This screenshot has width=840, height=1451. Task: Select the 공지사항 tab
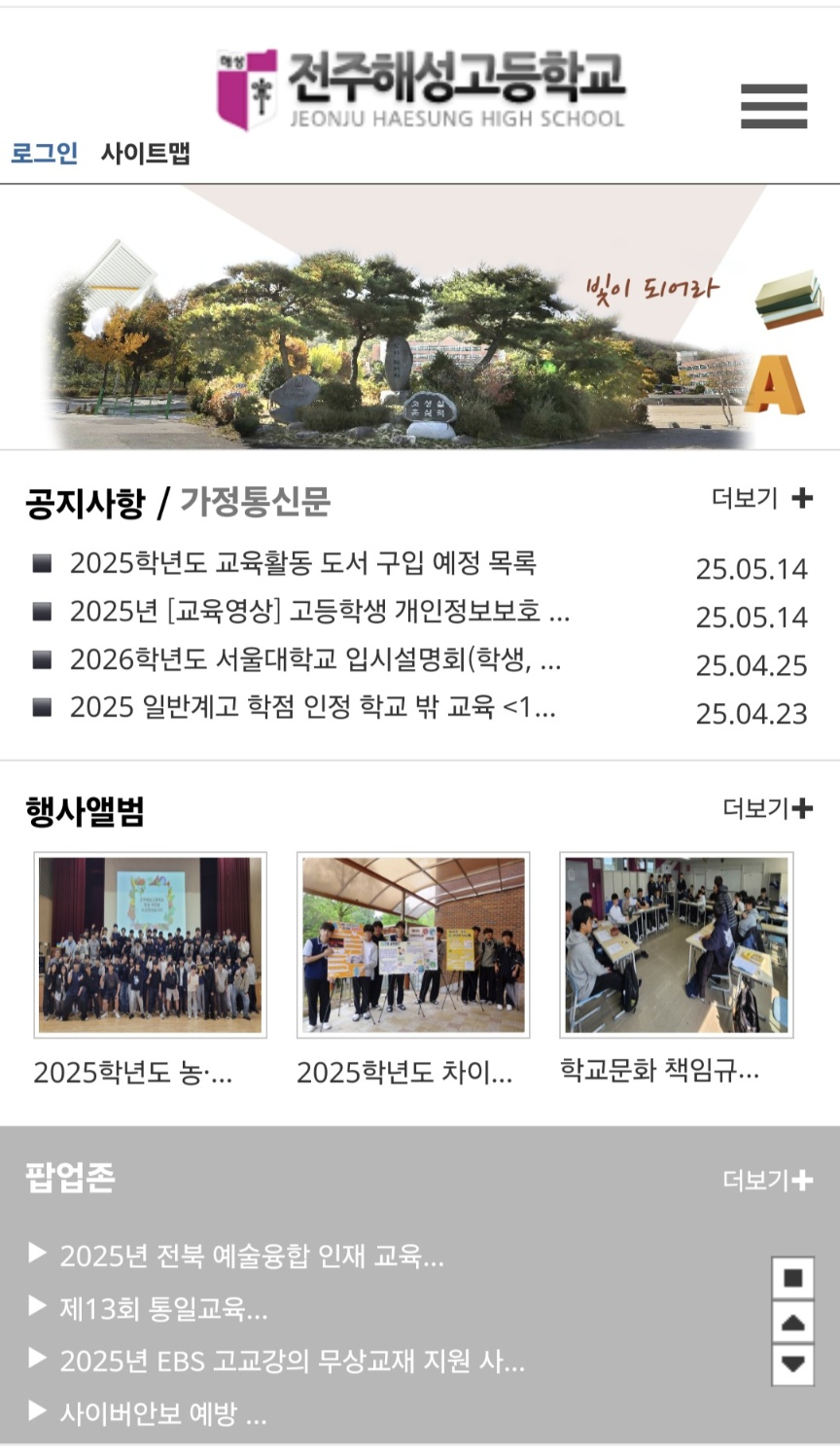pos(85,503)
